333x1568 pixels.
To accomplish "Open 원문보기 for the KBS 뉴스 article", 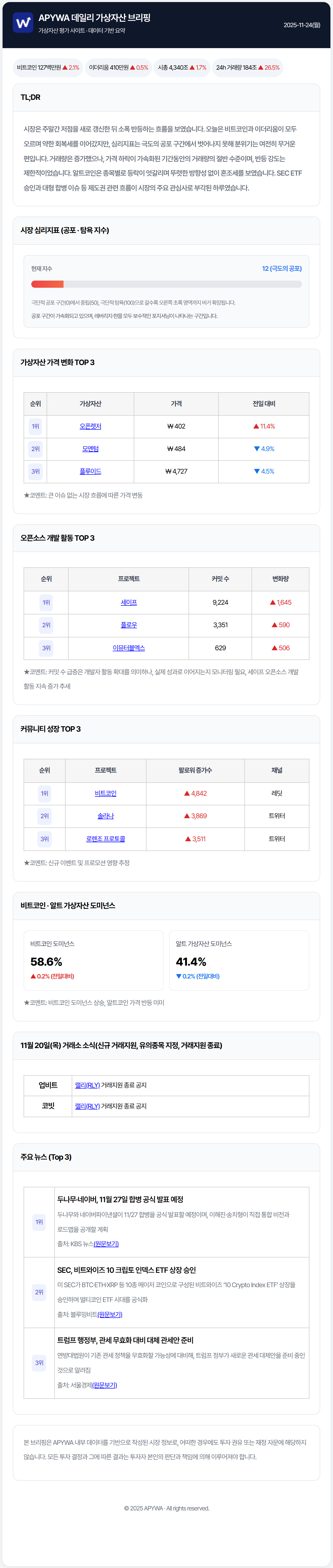I will tap(106, 1244).
